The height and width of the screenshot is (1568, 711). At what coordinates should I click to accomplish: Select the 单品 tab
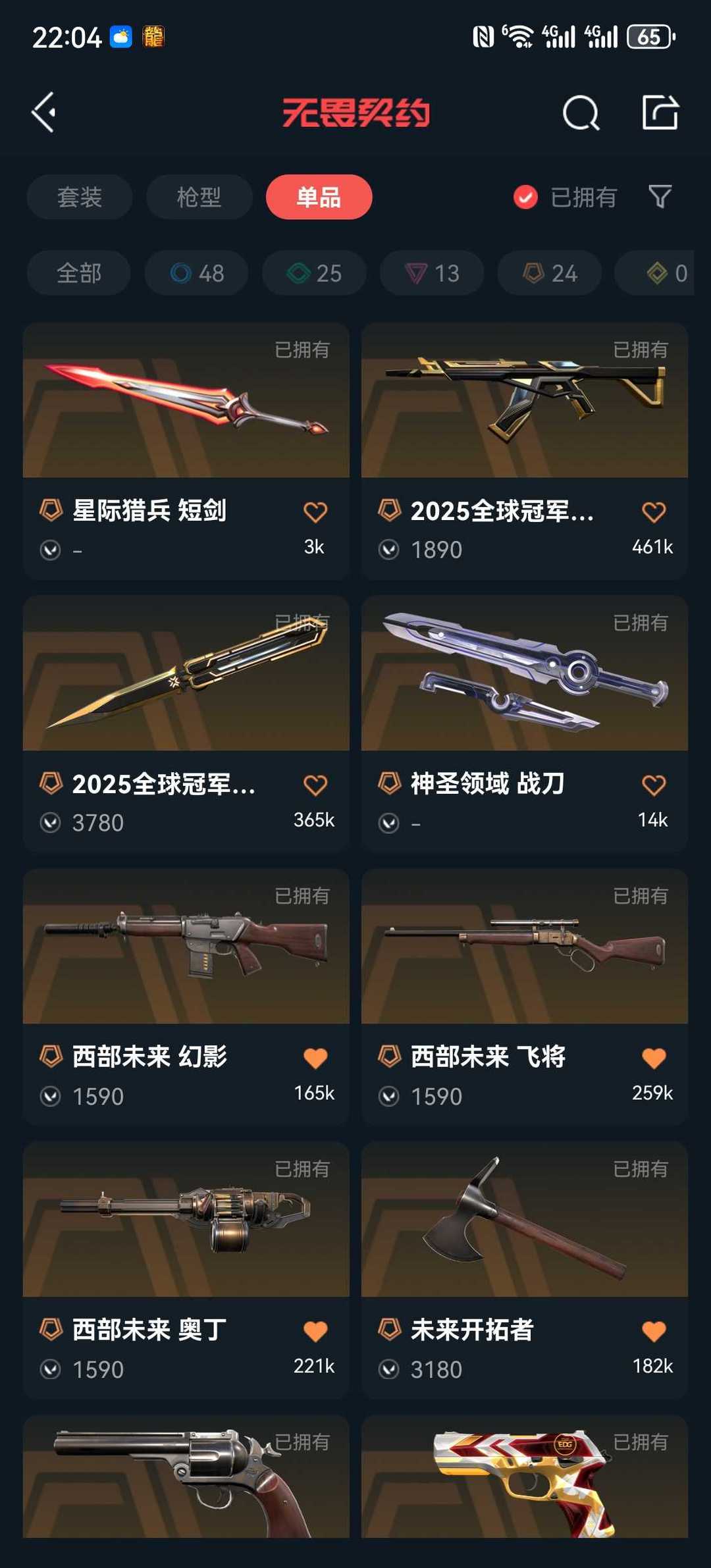click(319, 197)
